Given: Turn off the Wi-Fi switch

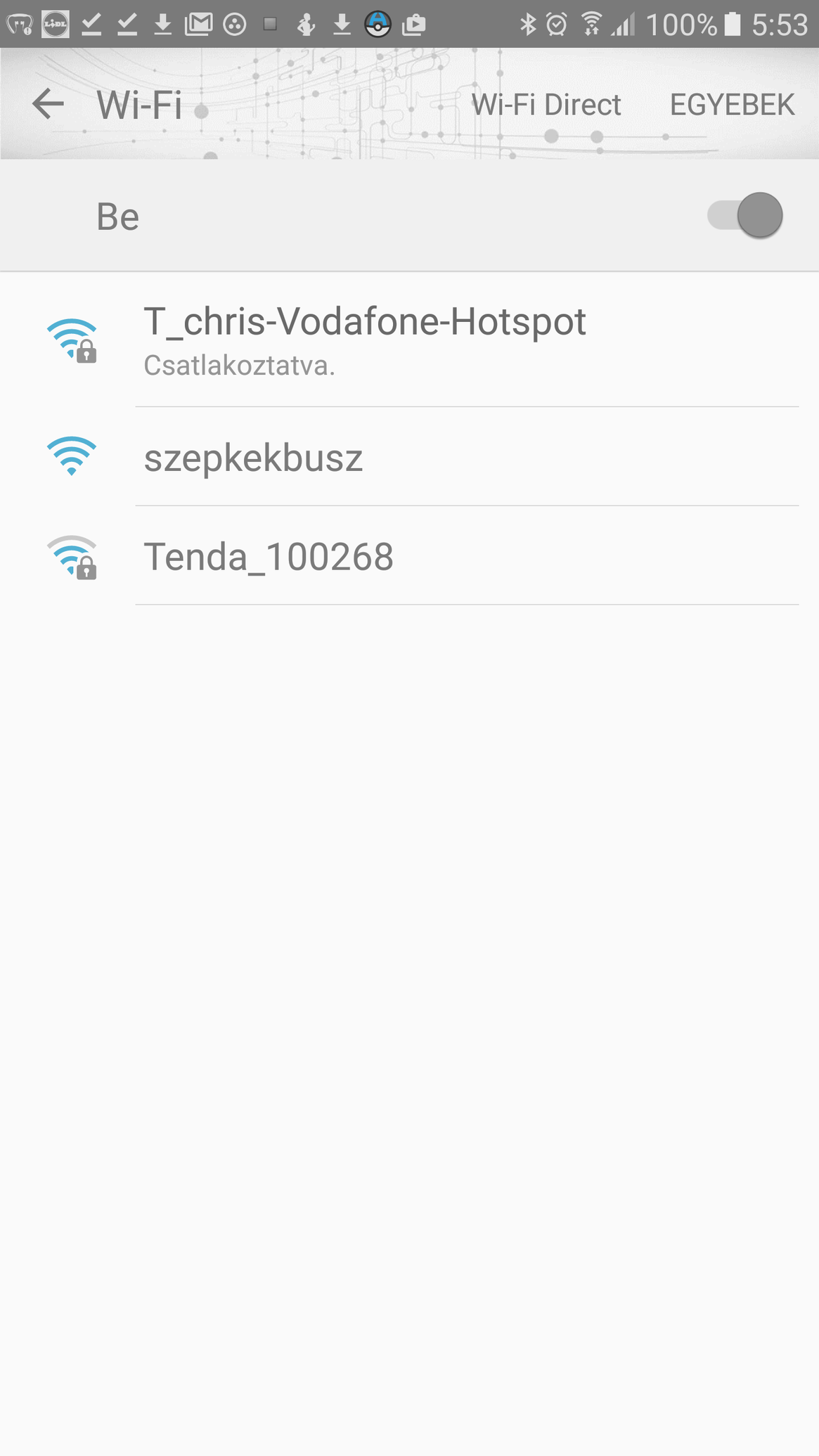Looking at the screenshot, I should click(744, 215).
